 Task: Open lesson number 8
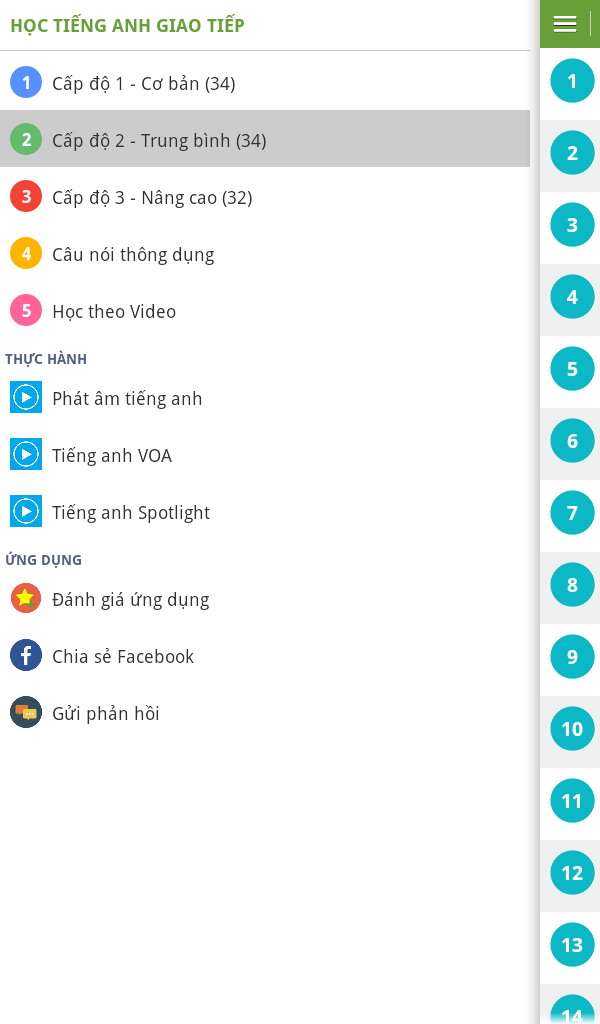tap(572, 584)
